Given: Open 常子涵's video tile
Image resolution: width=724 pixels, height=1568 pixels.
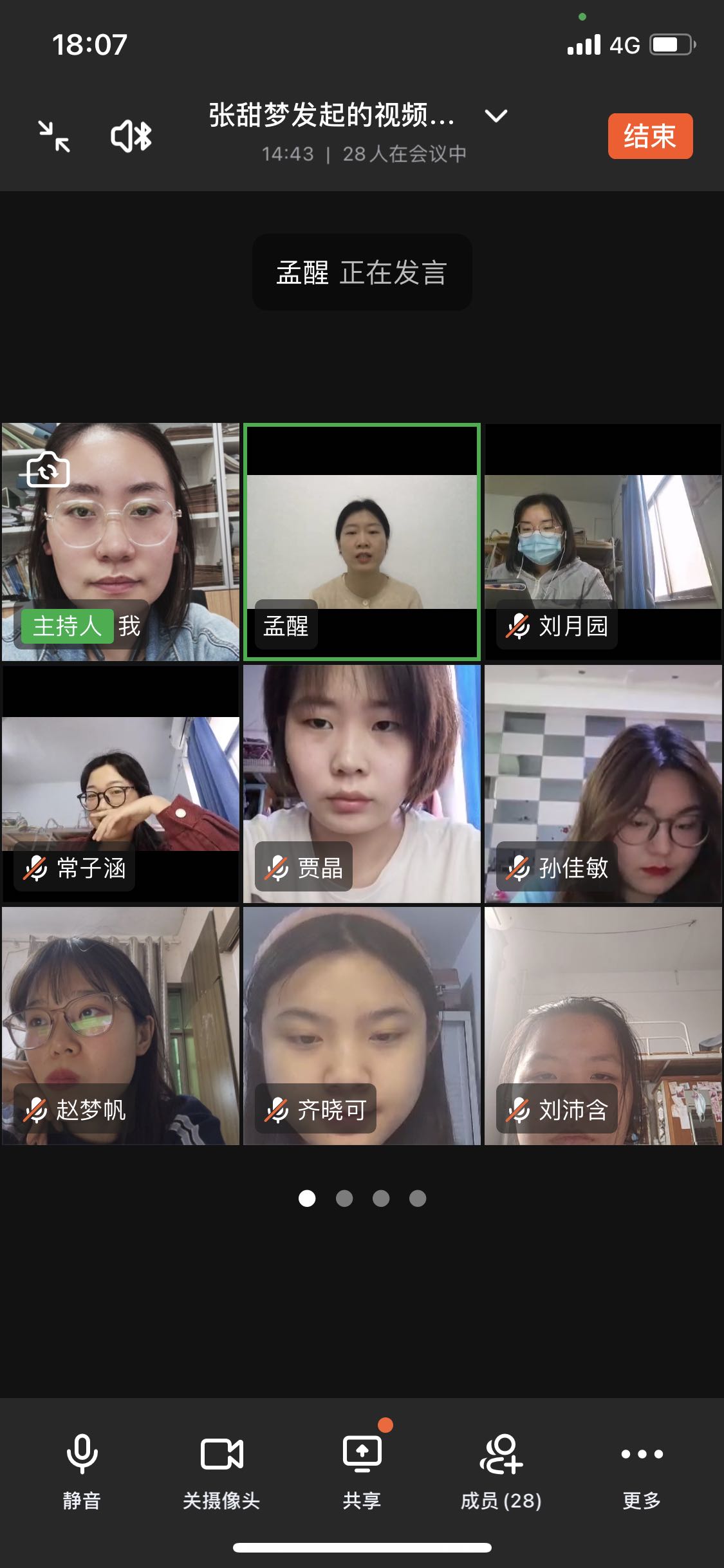Looking at the screenshot, I should pyautogui.click(x=120, y=783).
